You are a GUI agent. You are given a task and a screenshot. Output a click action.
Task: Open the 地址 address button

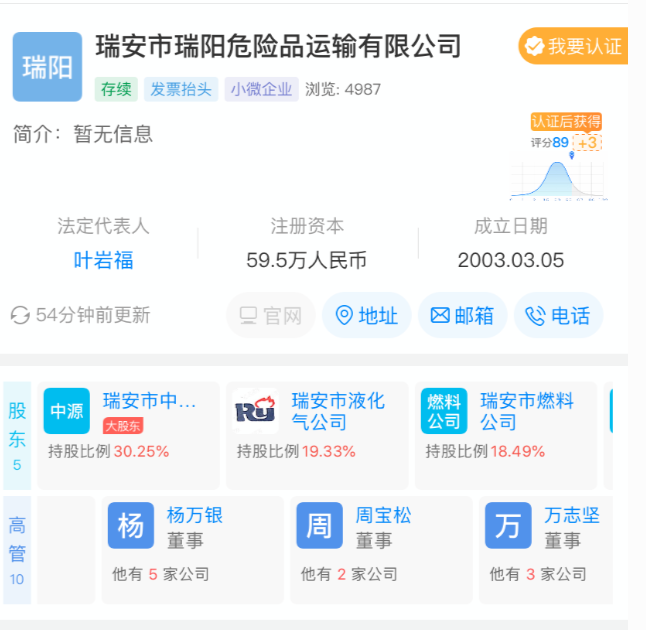click(x=367, y=316)
